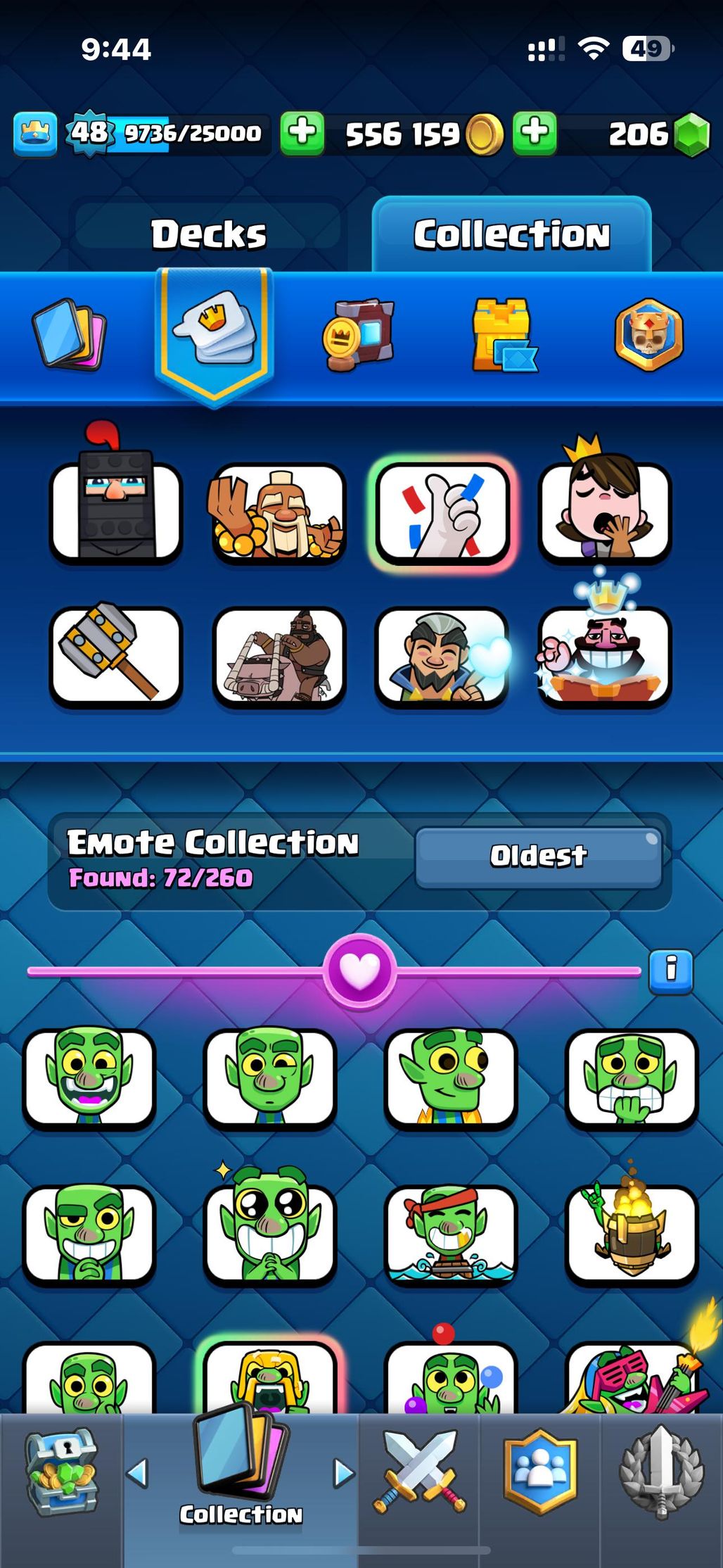Open the Shop chest tab
The height and width of the screenshot is (1568, 723).
[x=60, y=1472]
